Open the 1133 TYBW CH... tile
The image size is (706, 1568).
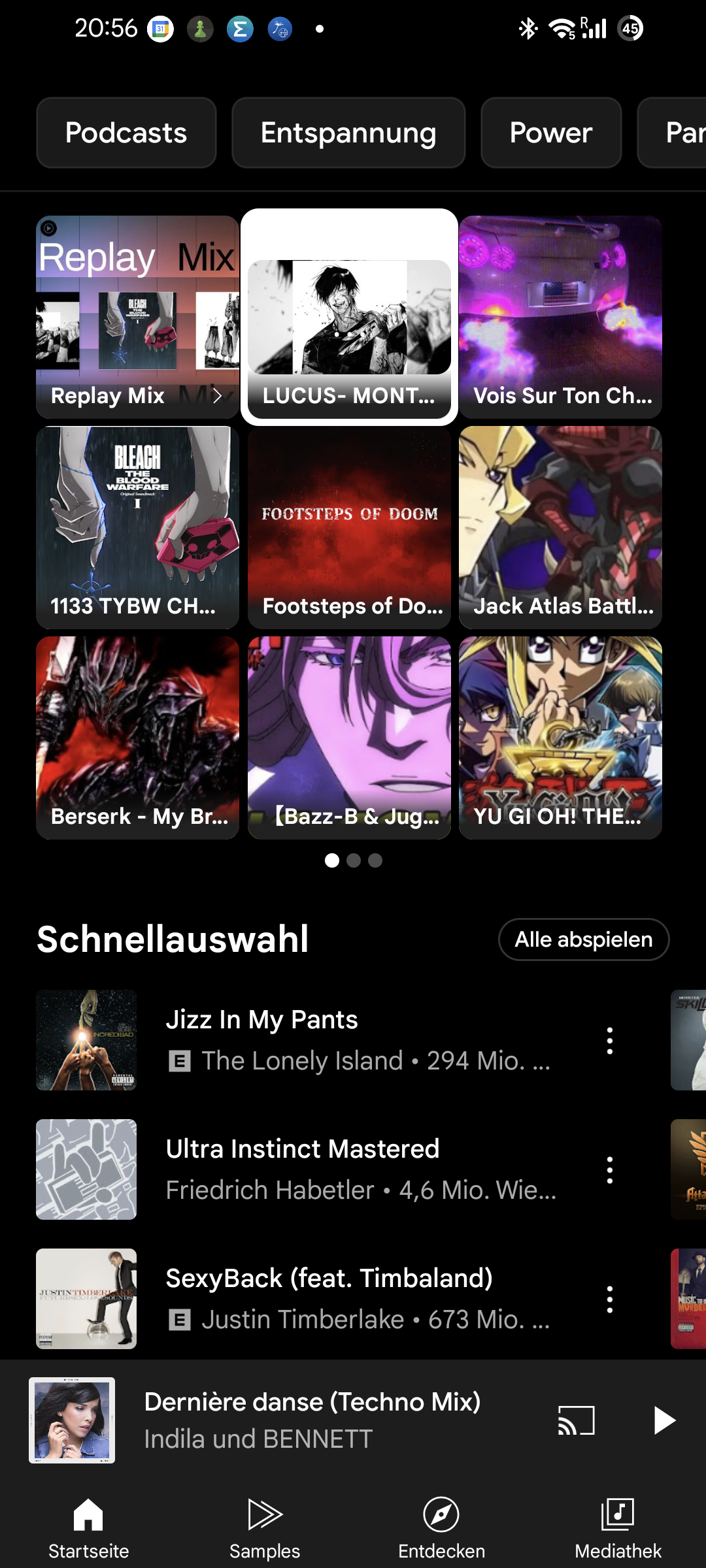click(x=137, y=527)
